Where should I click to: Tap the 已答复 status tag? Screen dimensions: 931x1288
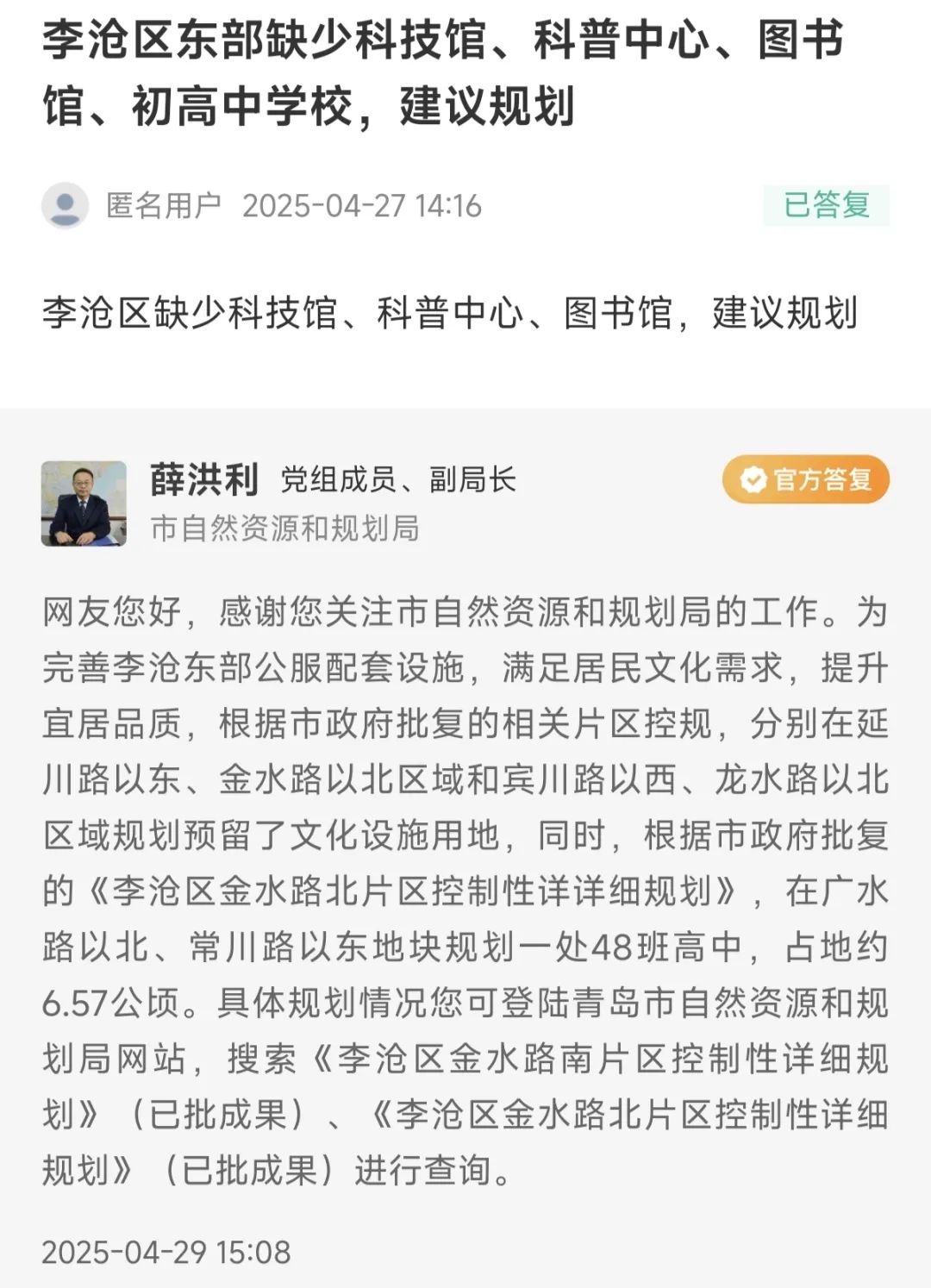pos(826,205)
